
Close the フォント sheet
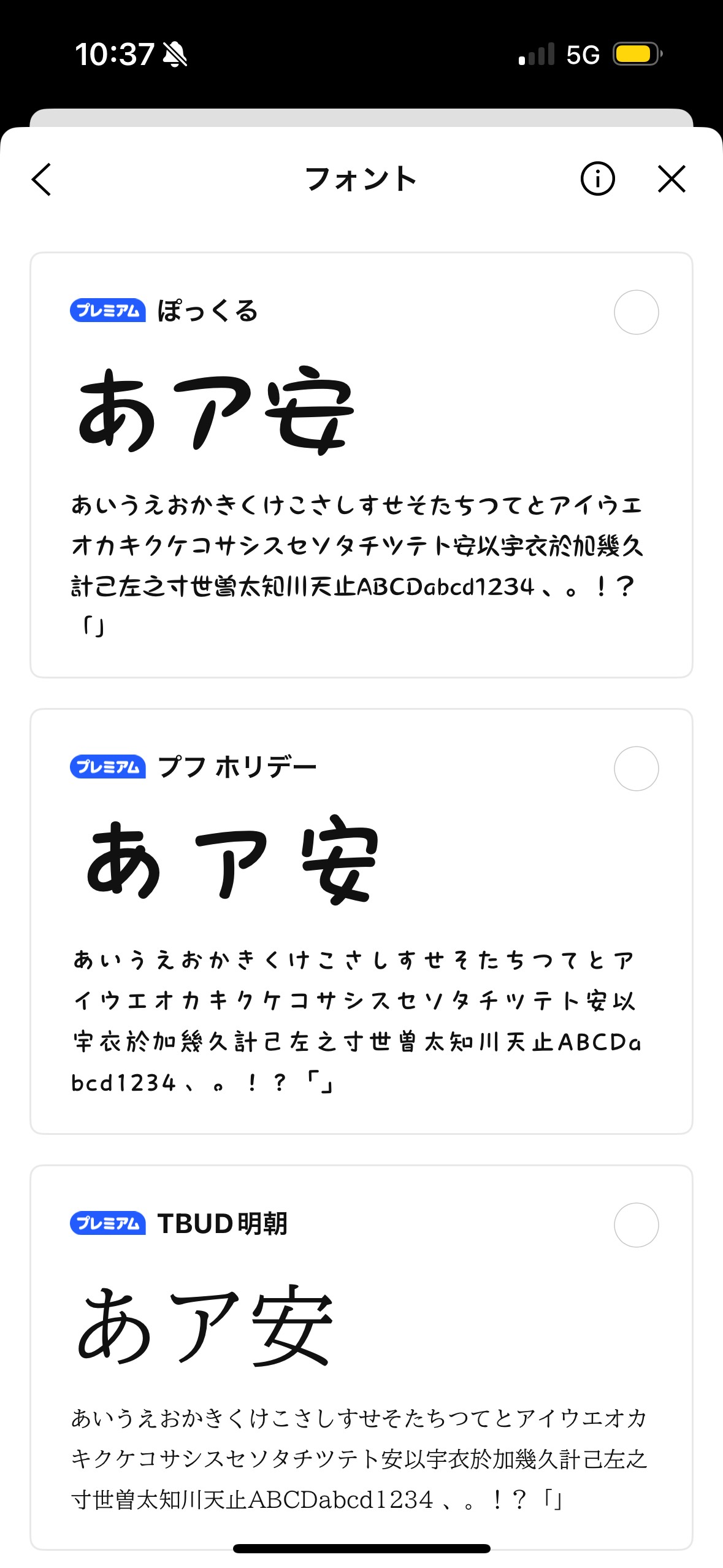(671, 180)
